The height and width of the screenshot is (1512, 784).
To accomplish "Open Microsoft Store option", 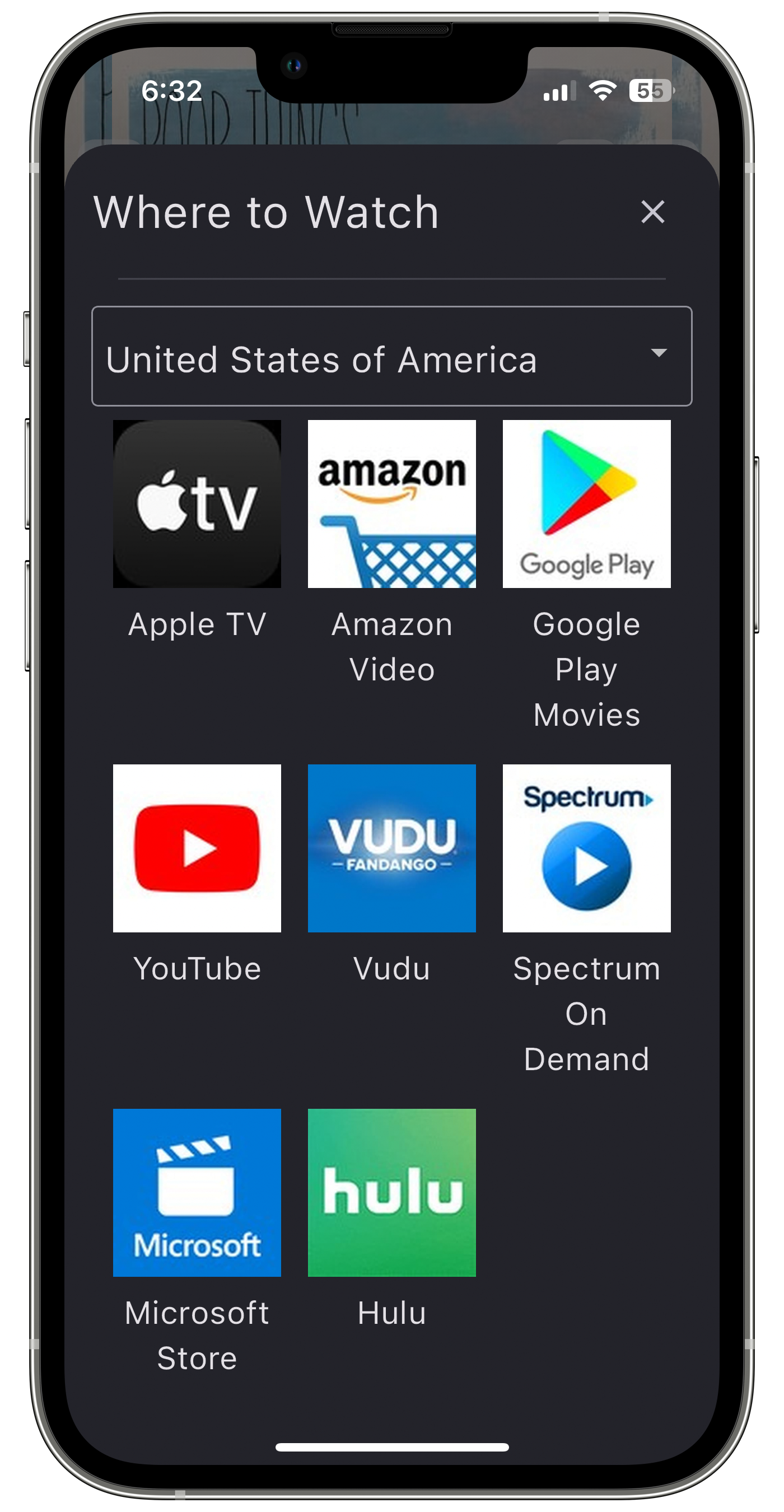I will click(x=197, y=1192).
